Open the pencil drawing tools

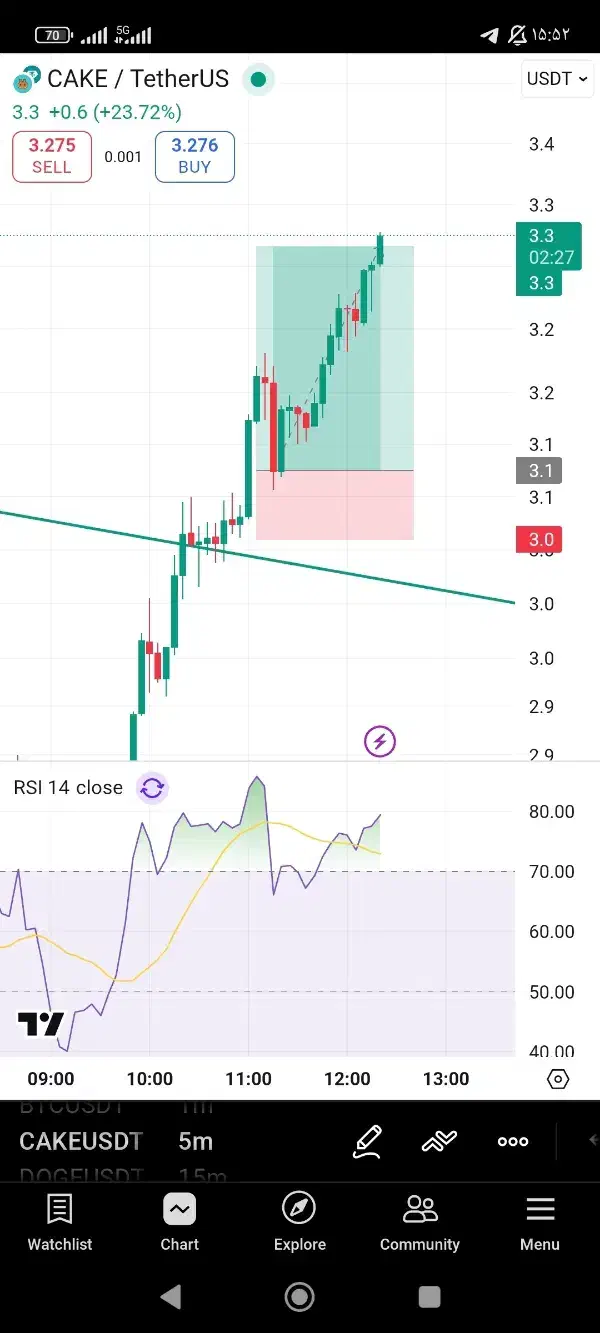pos(368,1141)
